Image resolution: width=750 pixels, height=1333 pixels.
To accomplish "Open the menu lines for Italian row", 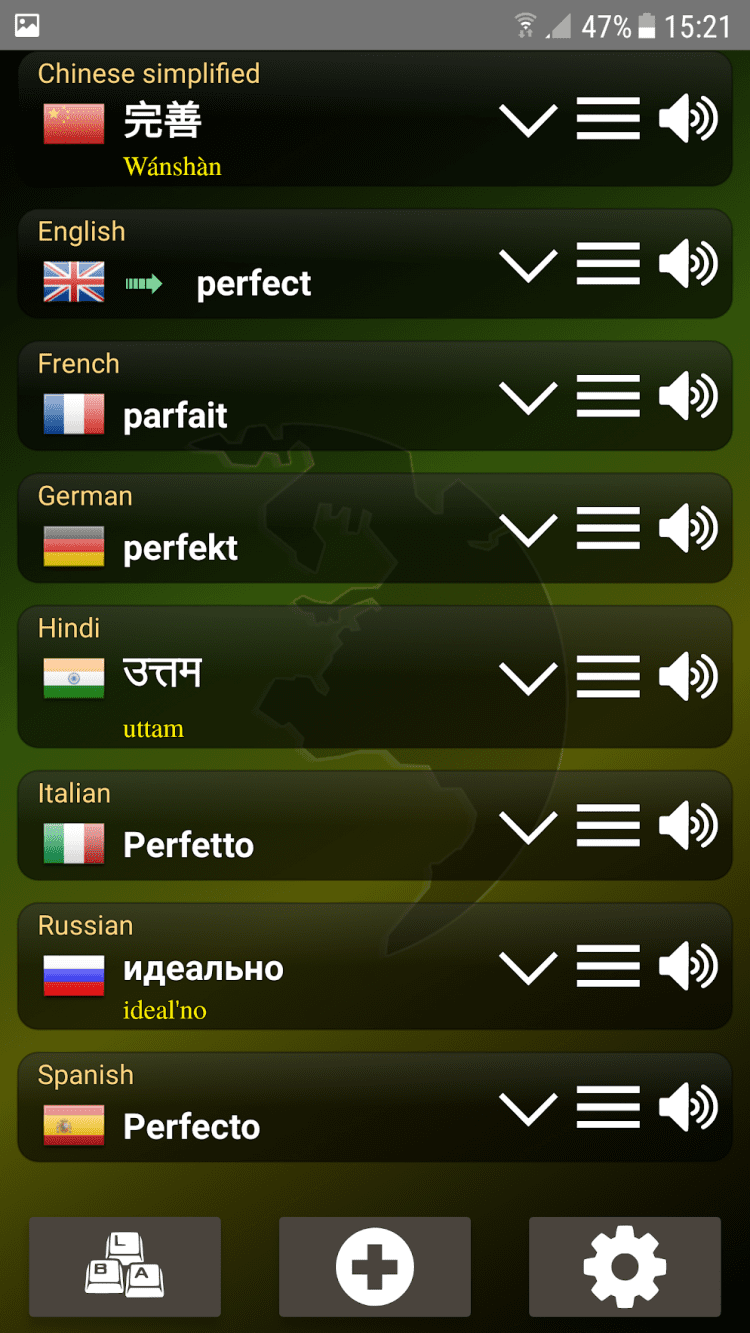I will coord(608,826).
